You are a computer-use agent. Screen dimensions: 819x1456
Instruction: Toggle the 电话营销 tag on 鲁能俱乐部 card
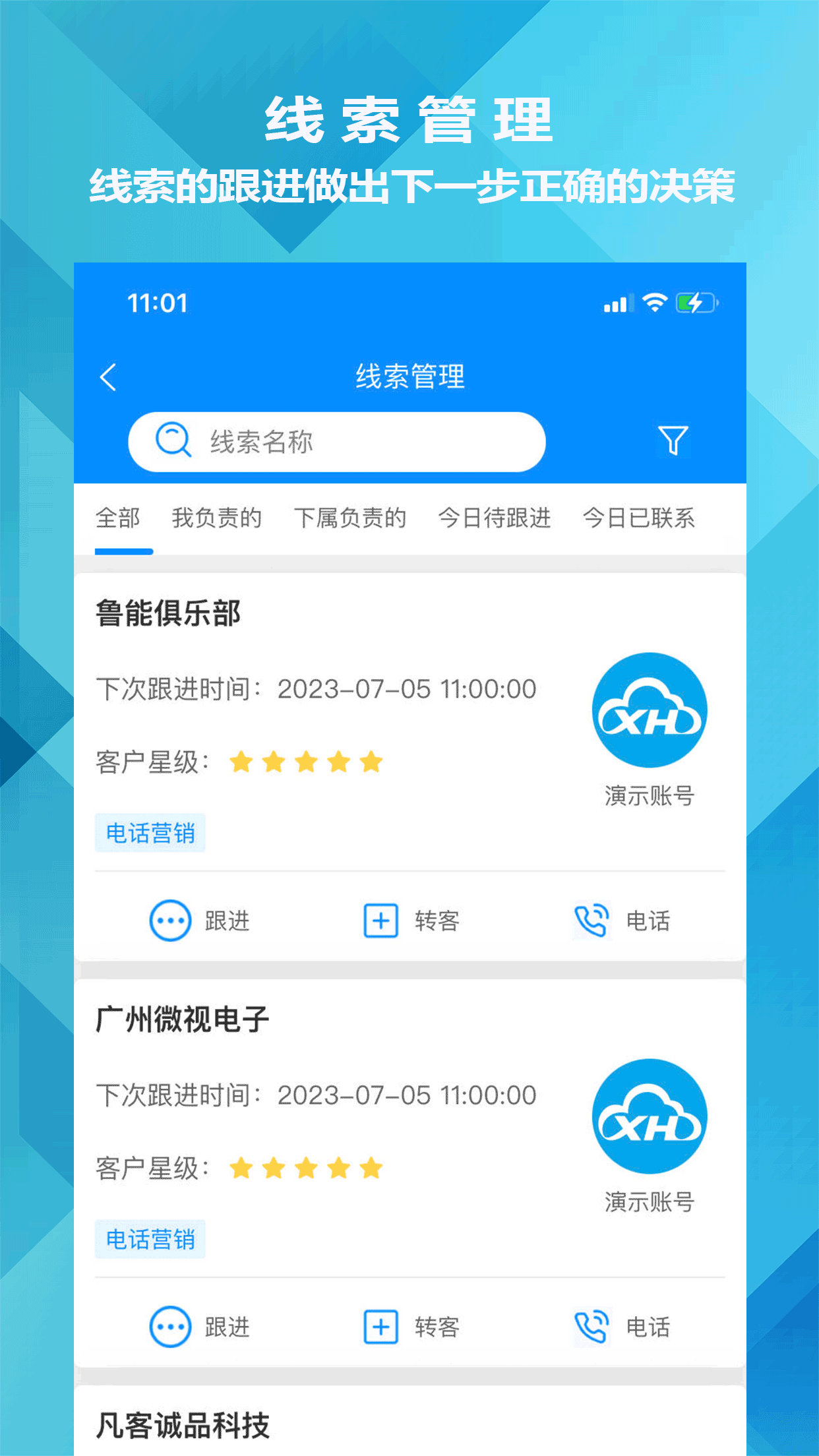150,833
